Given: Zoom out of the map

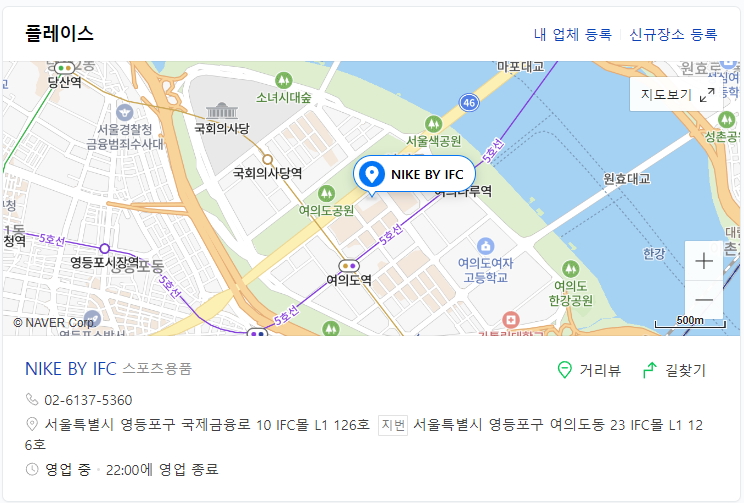Looking at the screenshot, I should pyautogui.click(x=704, y=299).
